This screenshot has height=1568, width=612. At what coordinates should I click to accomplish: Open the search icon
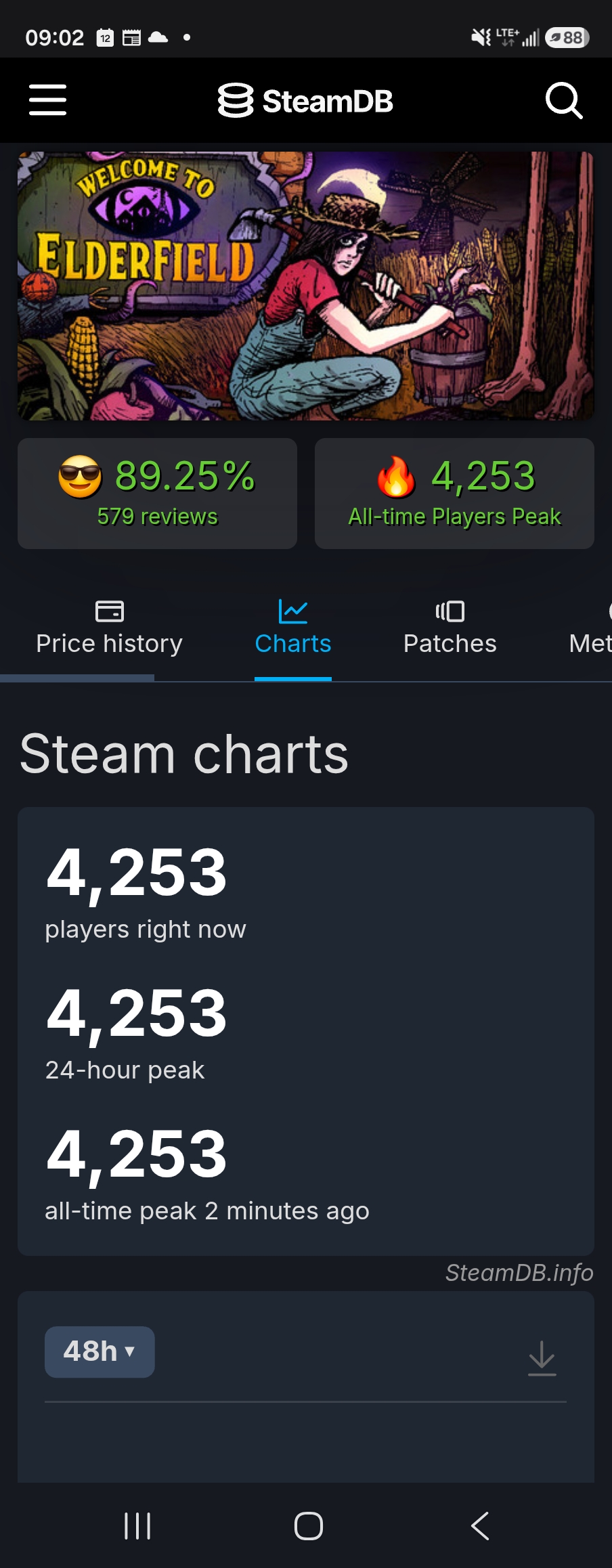(x=564, y=101)
